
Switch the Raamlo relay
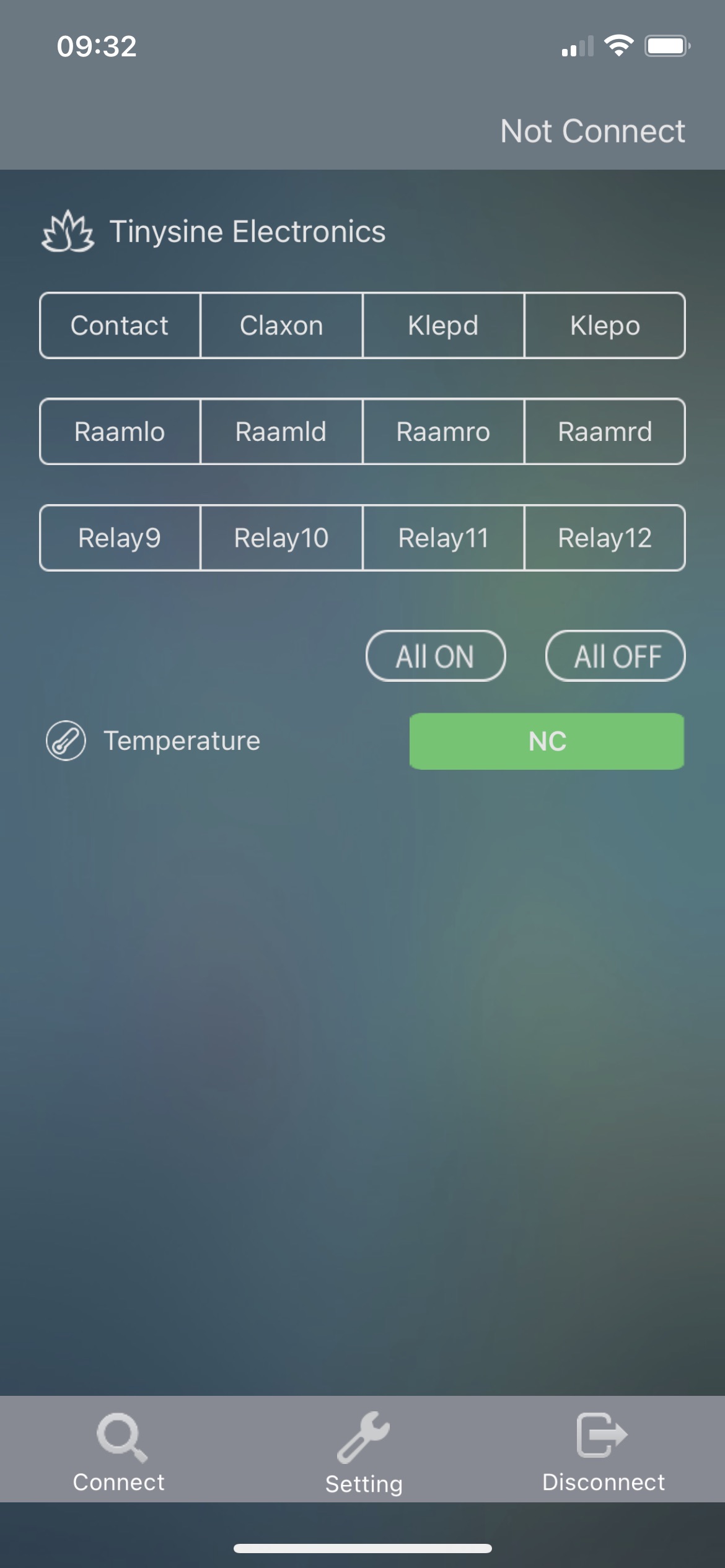point(120,432)
